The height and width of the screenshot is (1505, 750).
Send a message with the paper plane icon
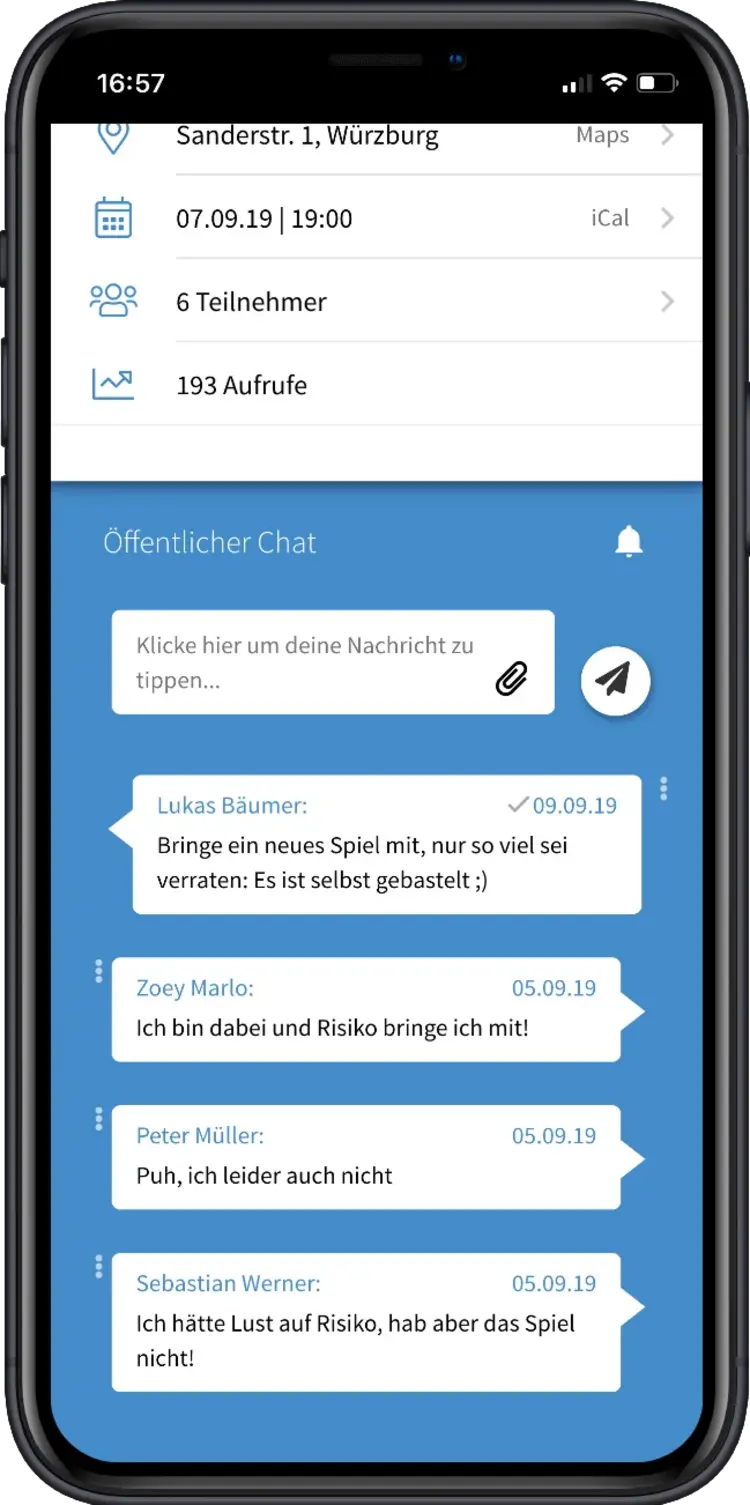click(616, 680)
